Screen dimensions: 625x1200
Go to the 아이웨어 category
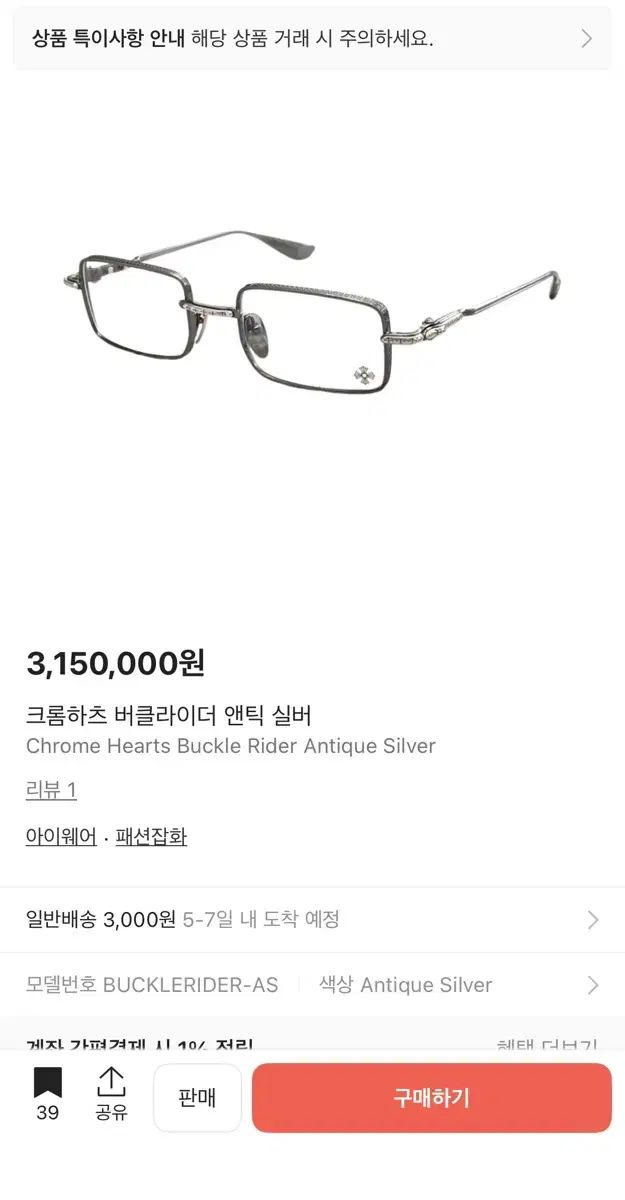pos(61,837)
